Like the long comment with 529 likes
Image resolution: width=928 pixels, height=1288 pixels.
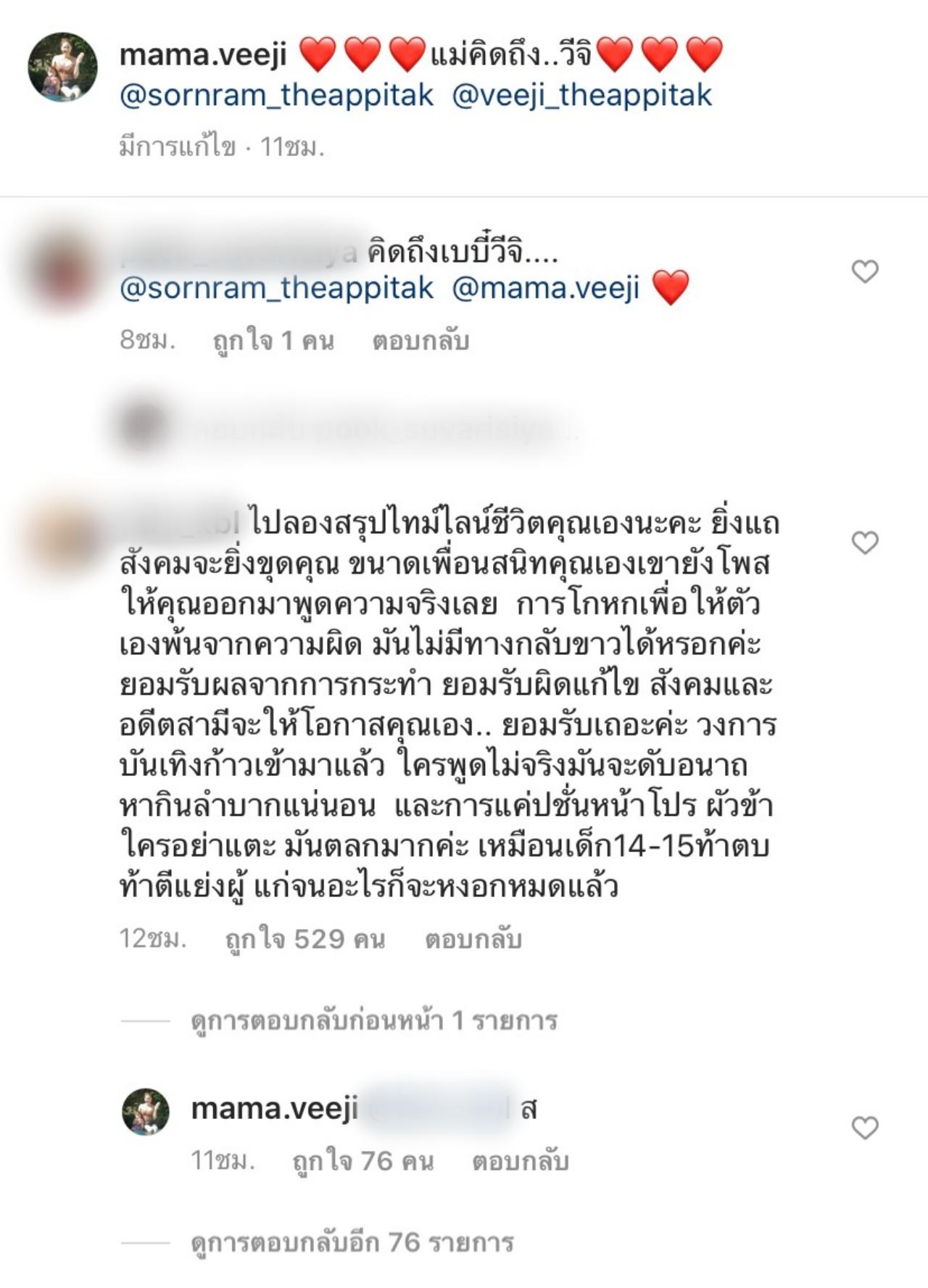tap(864, 542)
